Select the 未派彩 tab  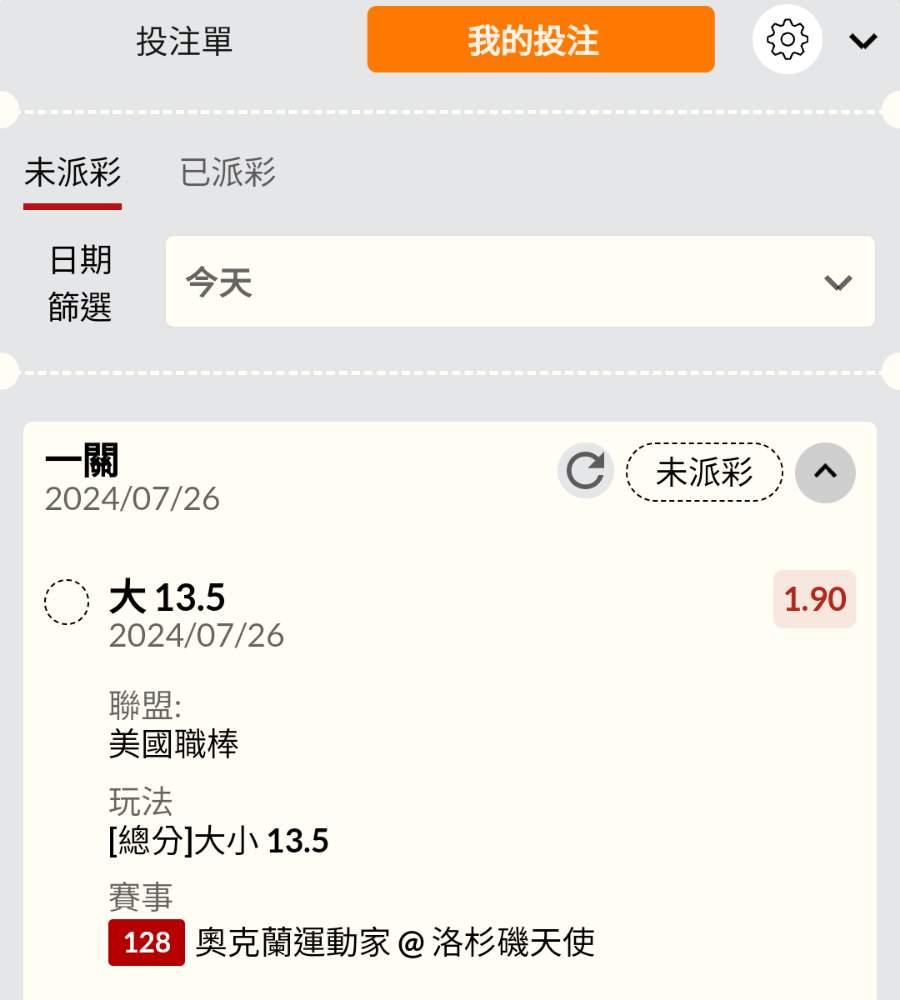73,173
